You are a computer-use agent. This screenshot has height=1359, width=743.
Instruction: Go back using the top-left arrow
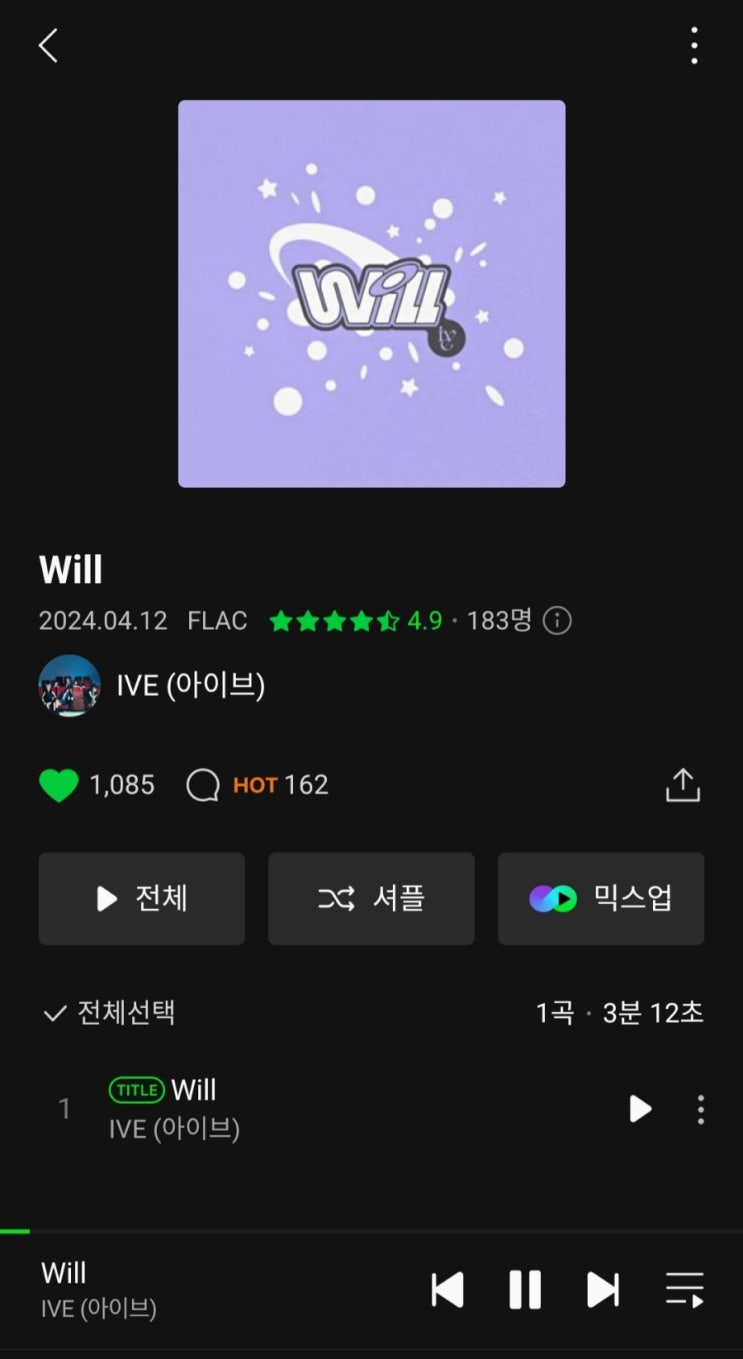[x=48, y=46]
